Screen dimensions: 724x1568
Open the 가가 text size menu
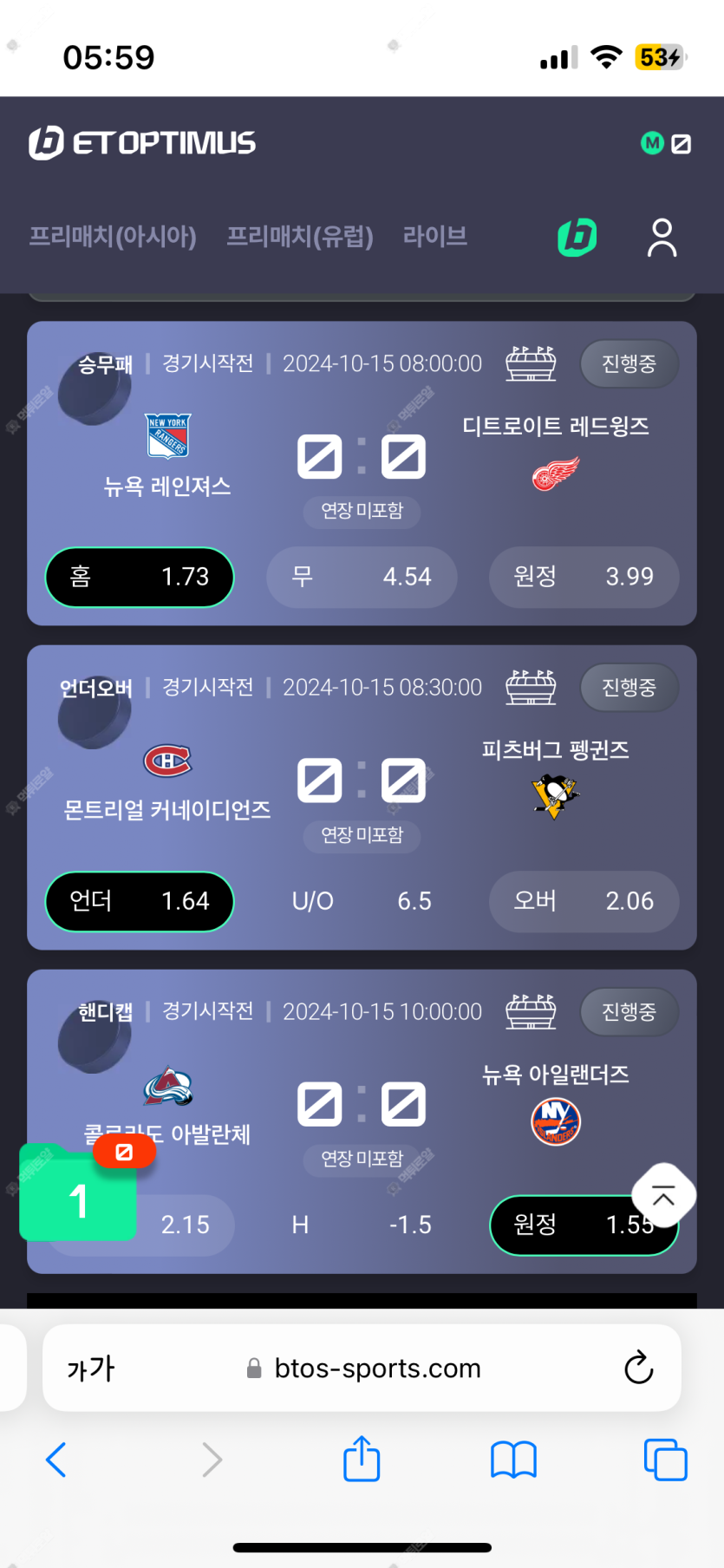91,1368
